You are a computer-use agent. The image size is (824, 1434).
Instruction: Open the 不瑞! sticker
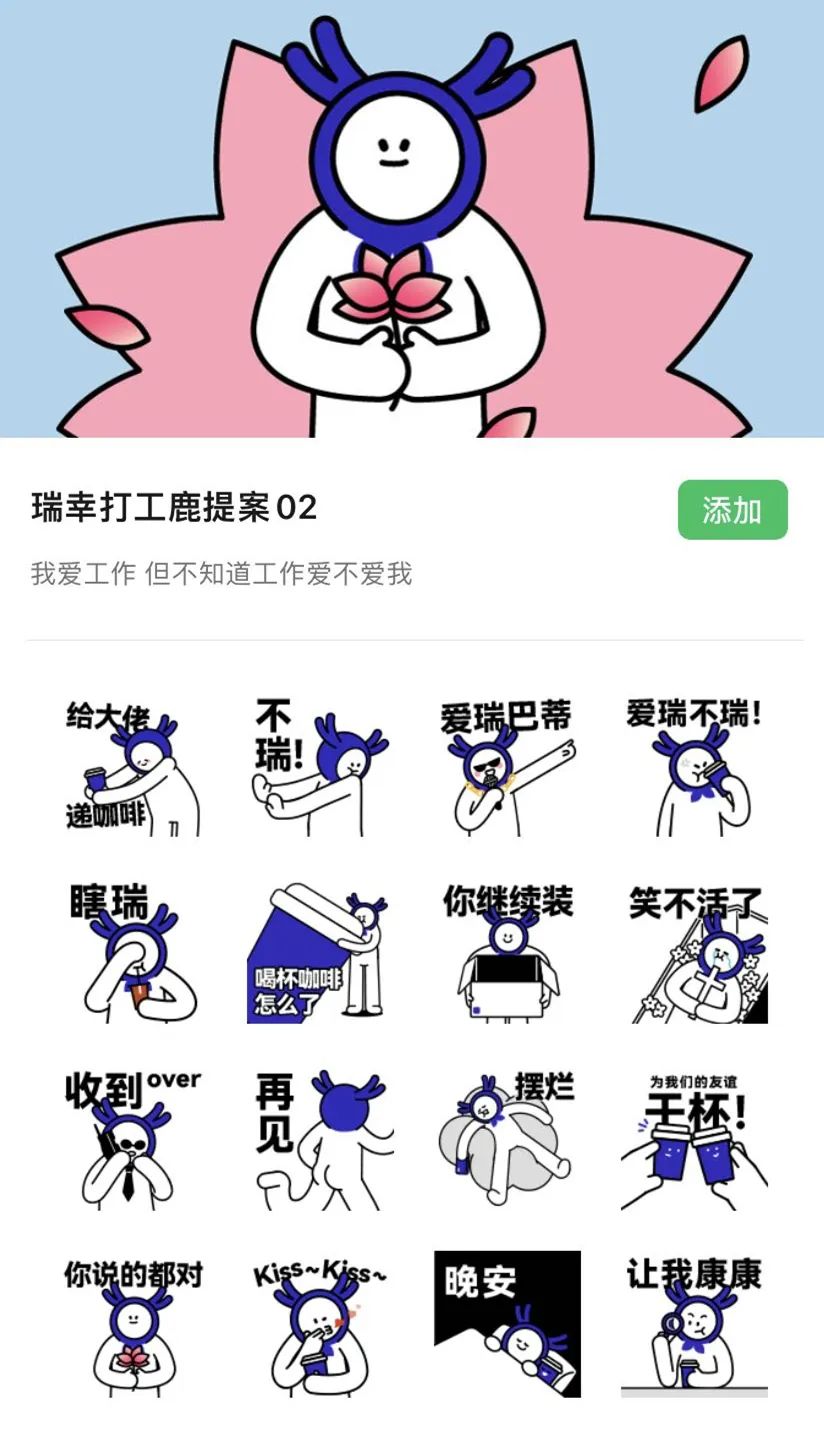pos(320,766)
